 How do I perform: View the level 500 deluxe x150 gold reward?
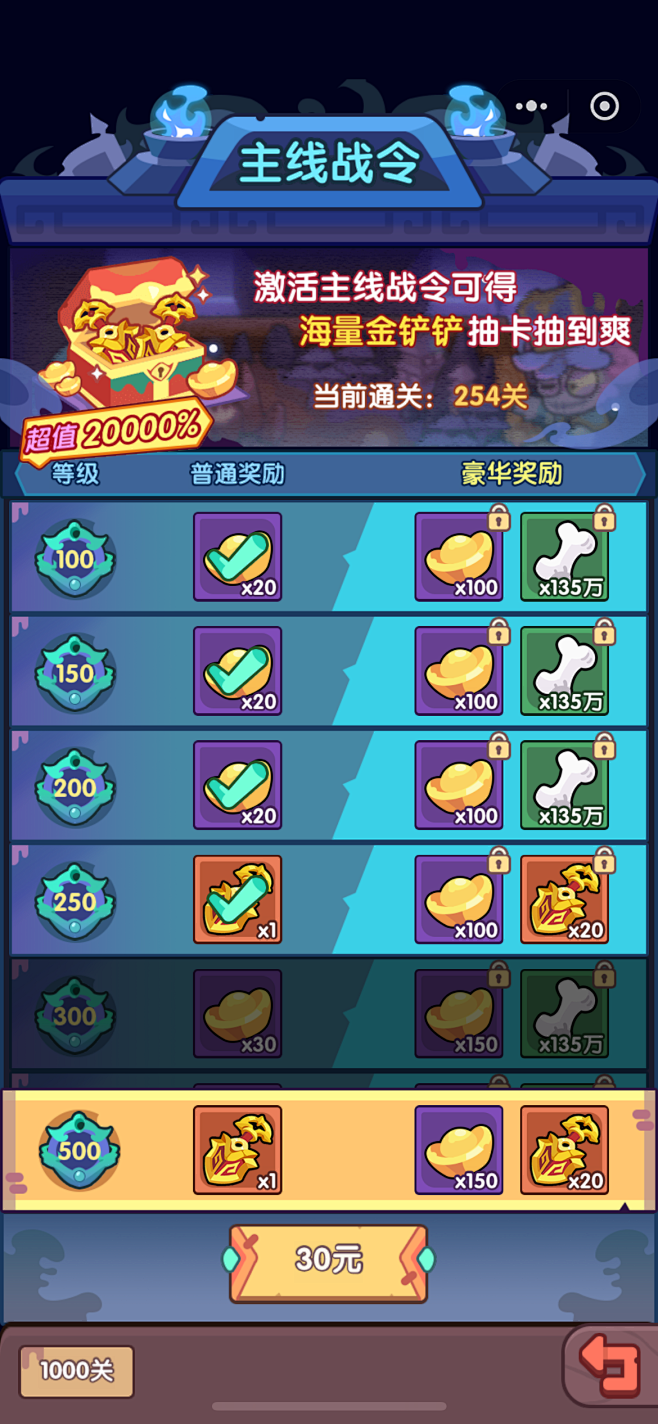coord(459,1150)
